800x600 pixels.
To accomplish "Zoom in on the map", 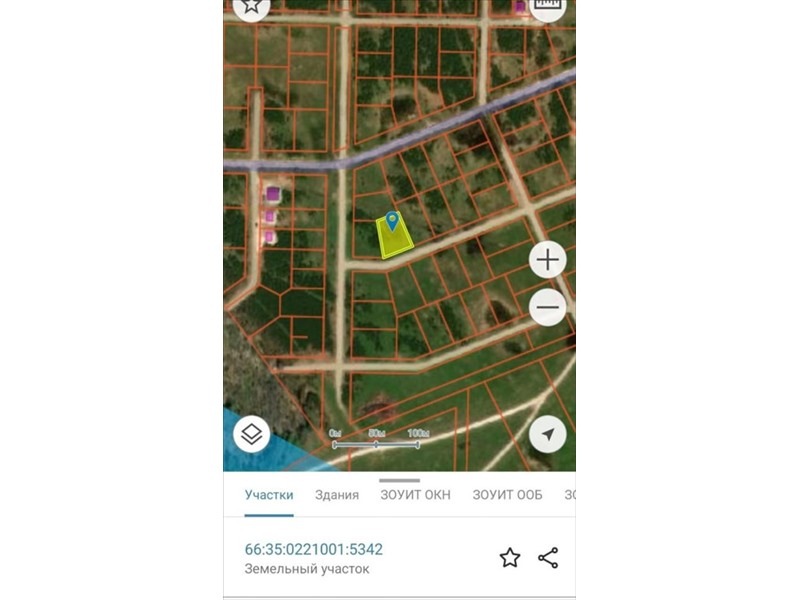I will click(x=547, y=261).
